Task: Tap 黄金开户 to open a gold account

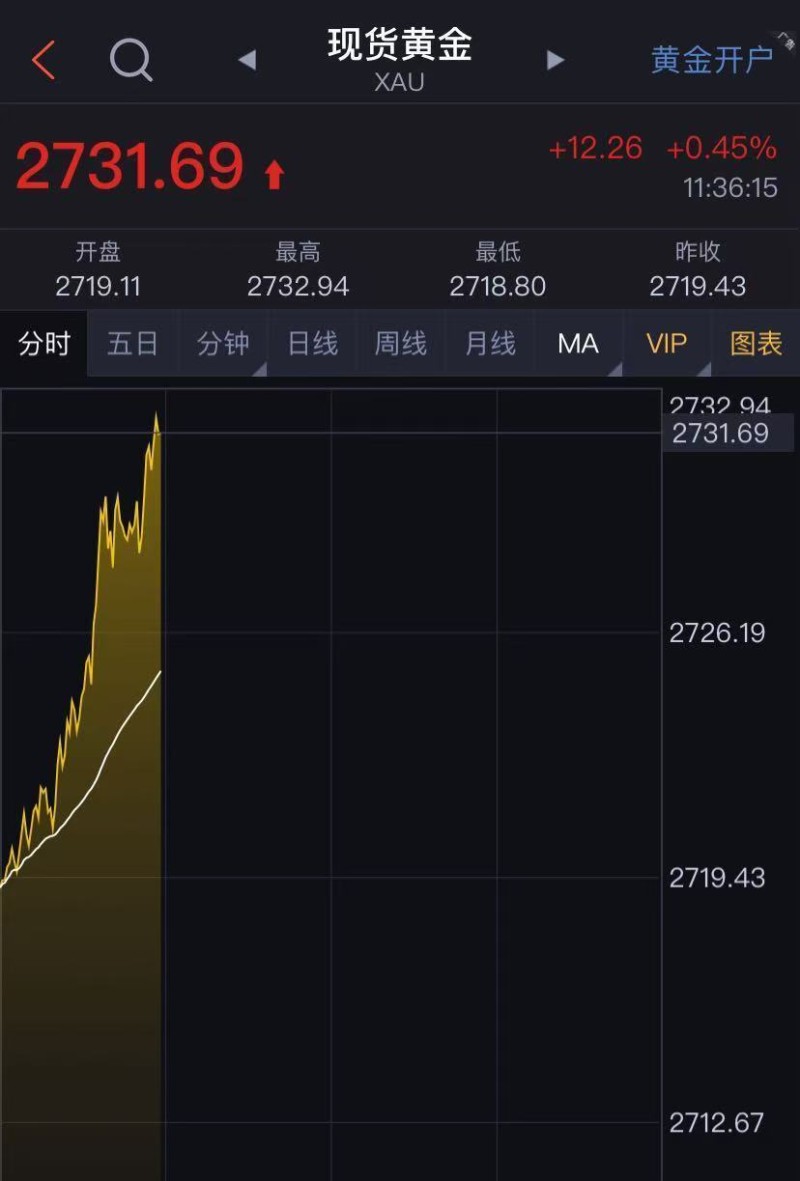Action: pyautogui.click(x=712, y=60)
